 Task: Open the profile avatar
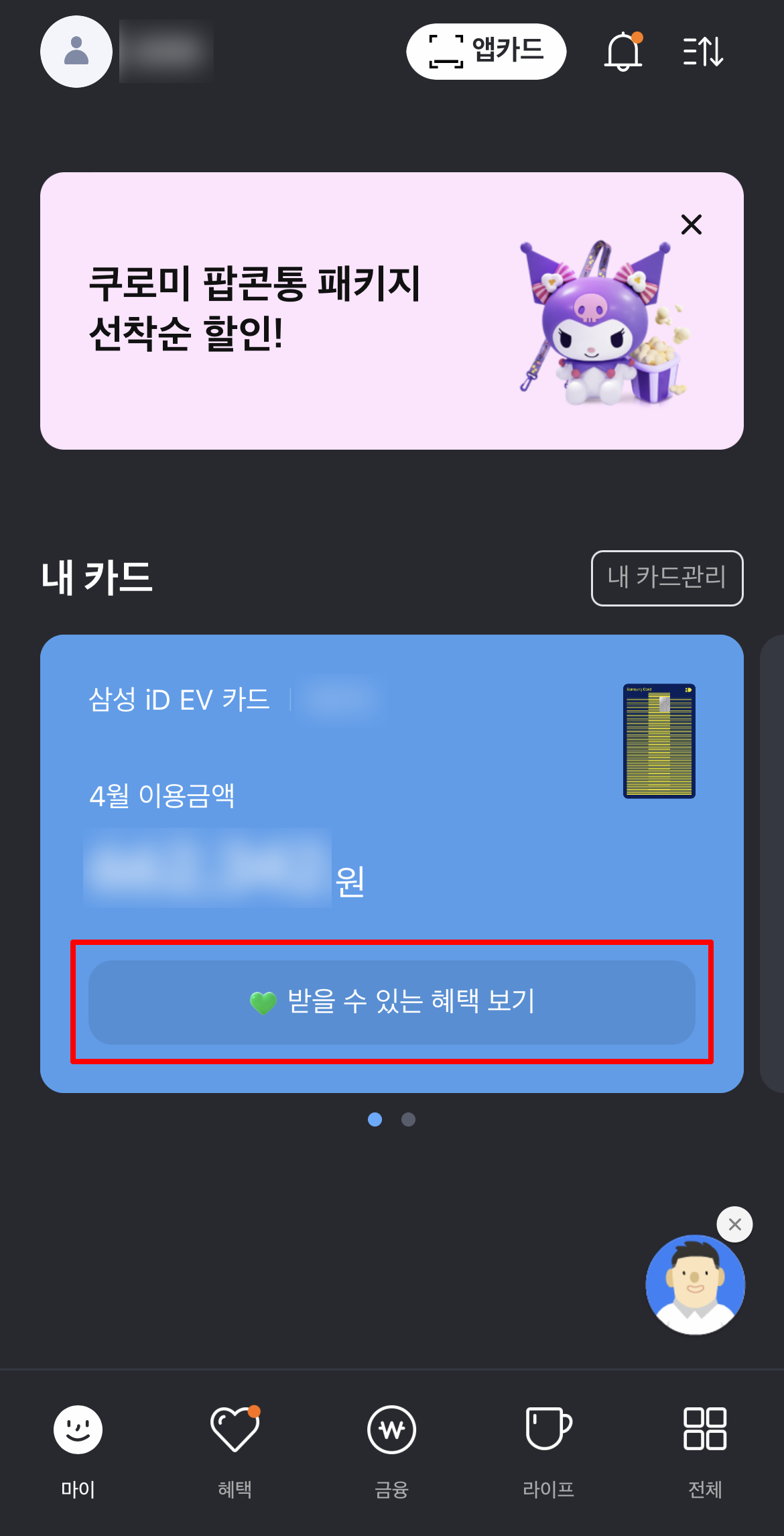click(x=76, y=52)
